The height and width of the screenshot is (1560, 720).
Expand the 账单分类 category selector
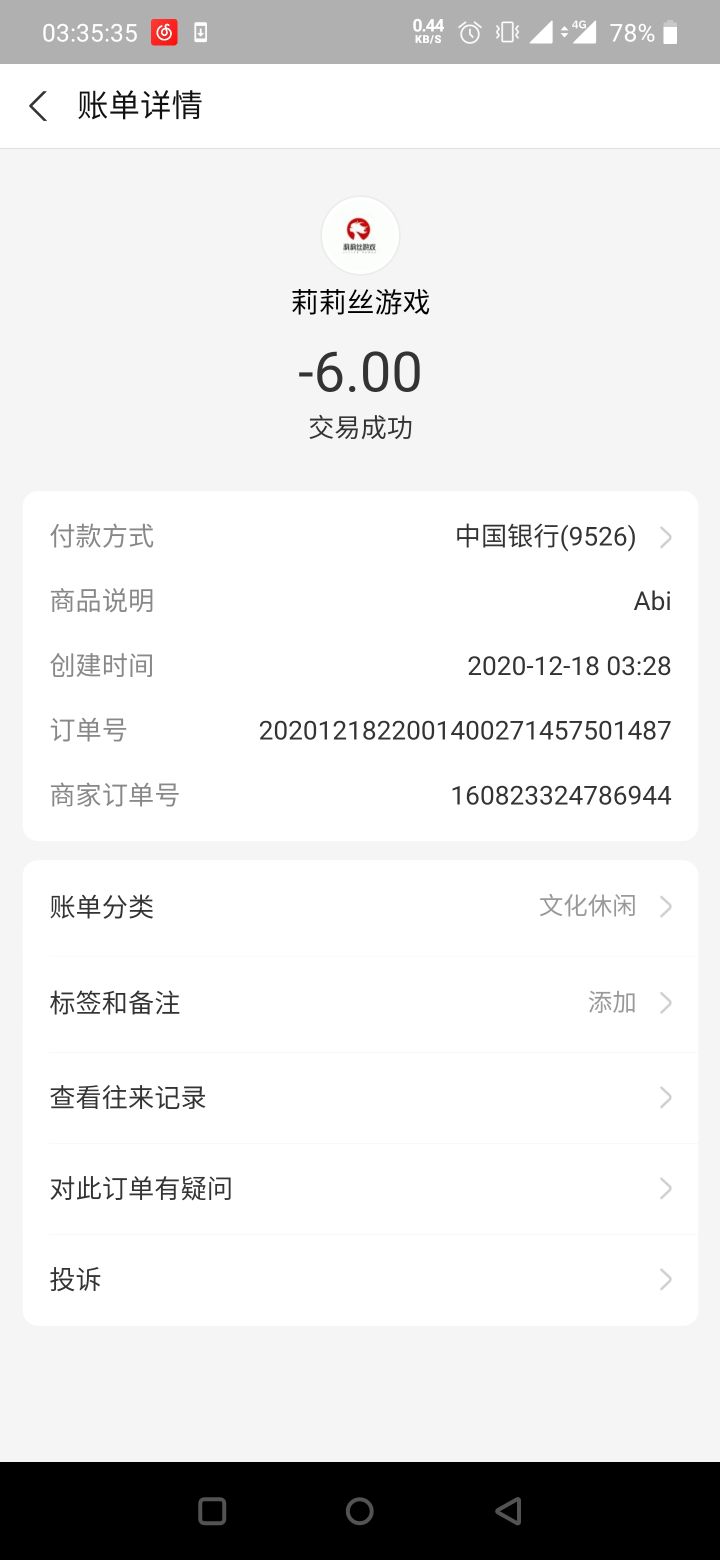coord(360,905)
